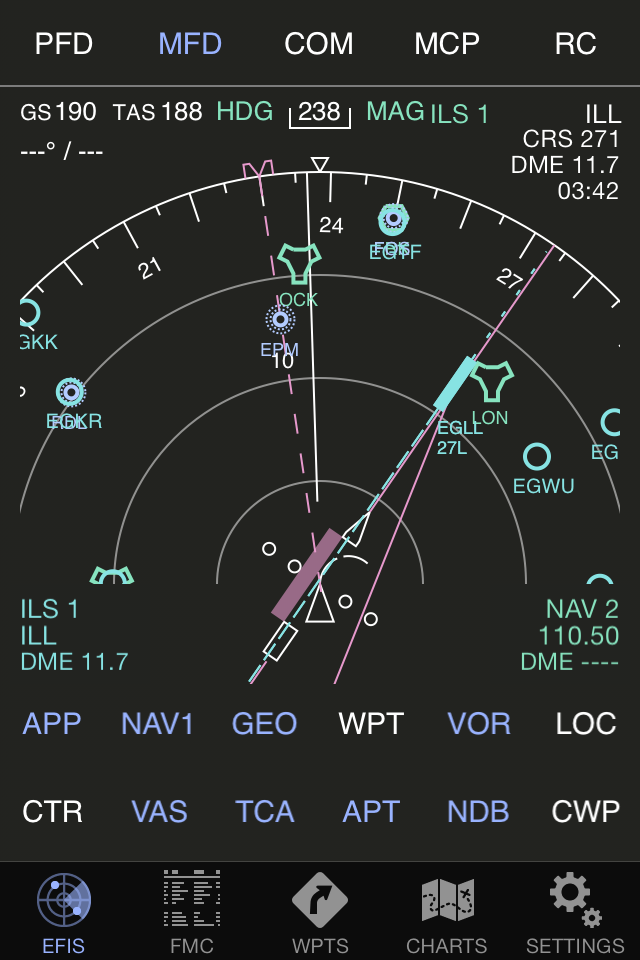Image resolution: width=640 pixels, height=960 pixels.
Task: Toggle the GEO overlay
Action: coord(264,723)
